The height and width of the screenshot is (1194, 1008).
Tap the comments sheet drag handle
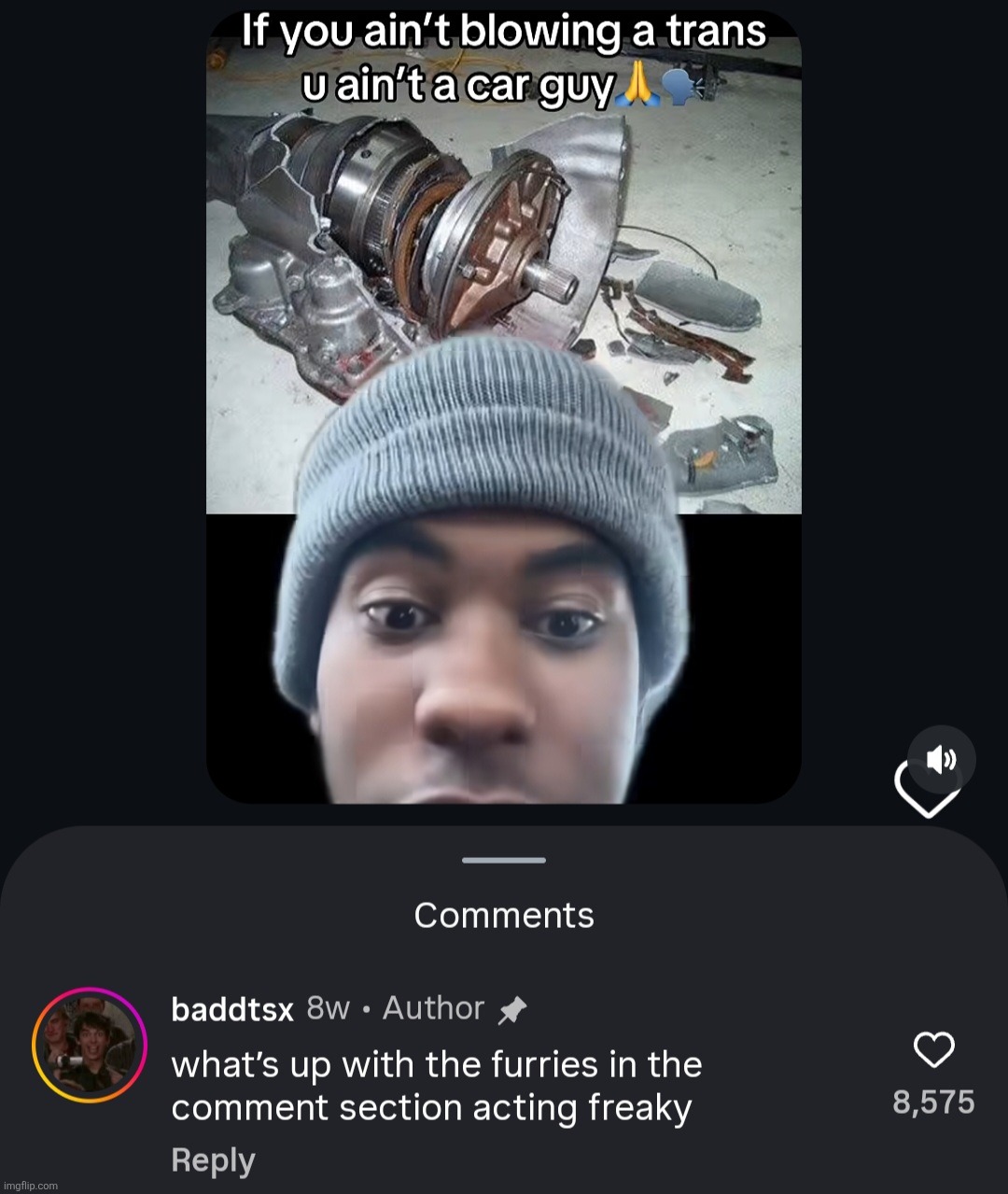(504, 860)
